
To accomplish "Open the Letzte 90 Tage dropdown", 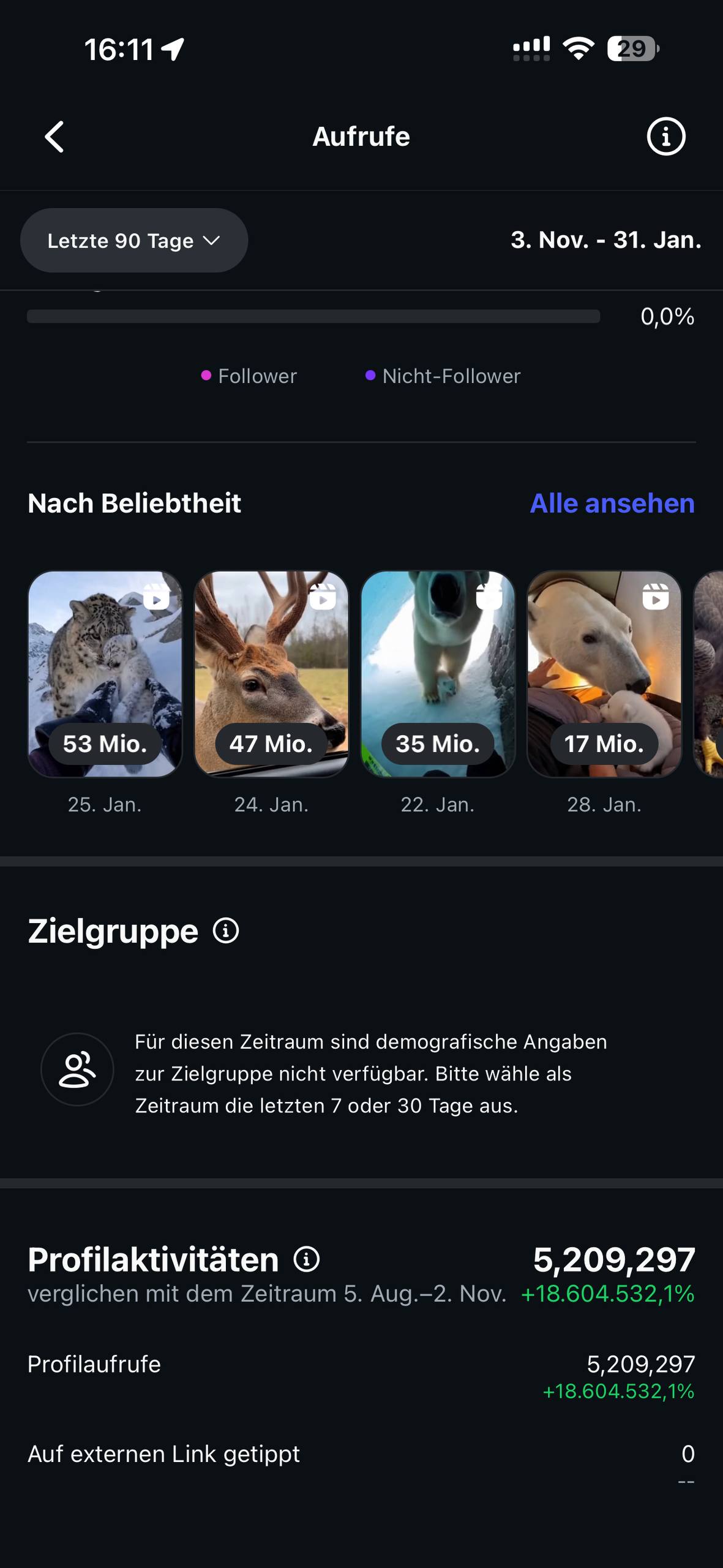I will 134,241.
